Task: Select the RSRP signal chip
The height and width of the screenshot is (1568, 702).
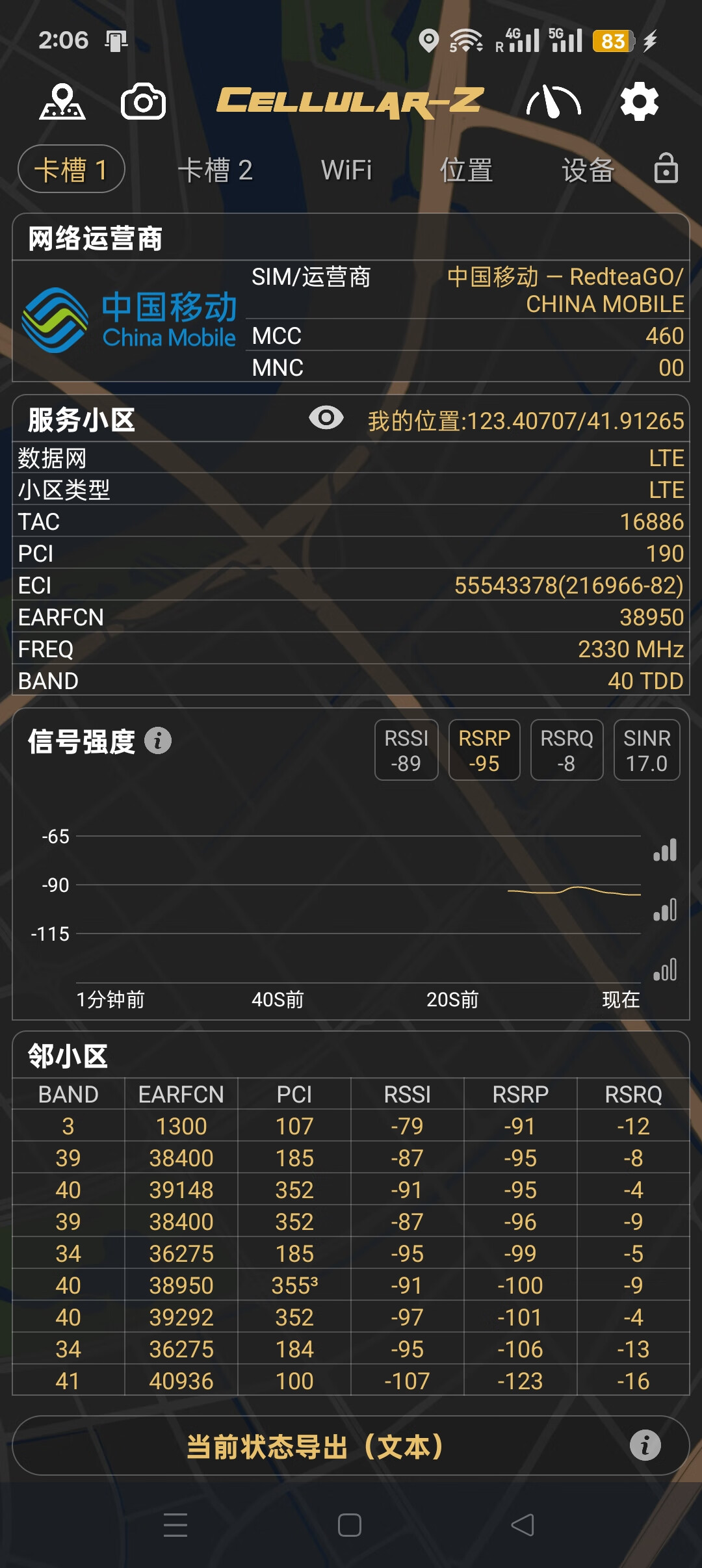Action: (484, 750)
